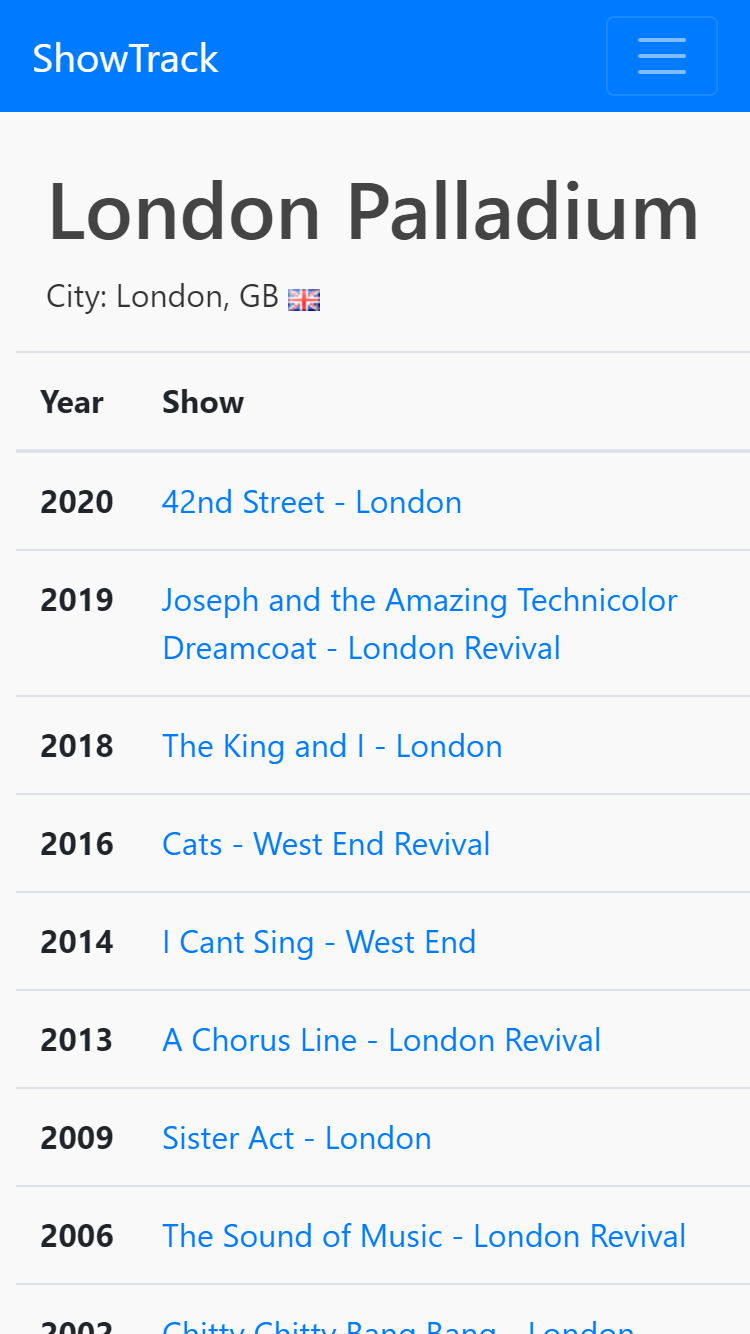Click the 2016 row in the table
750x1334 pixels.
pos(76,843)
